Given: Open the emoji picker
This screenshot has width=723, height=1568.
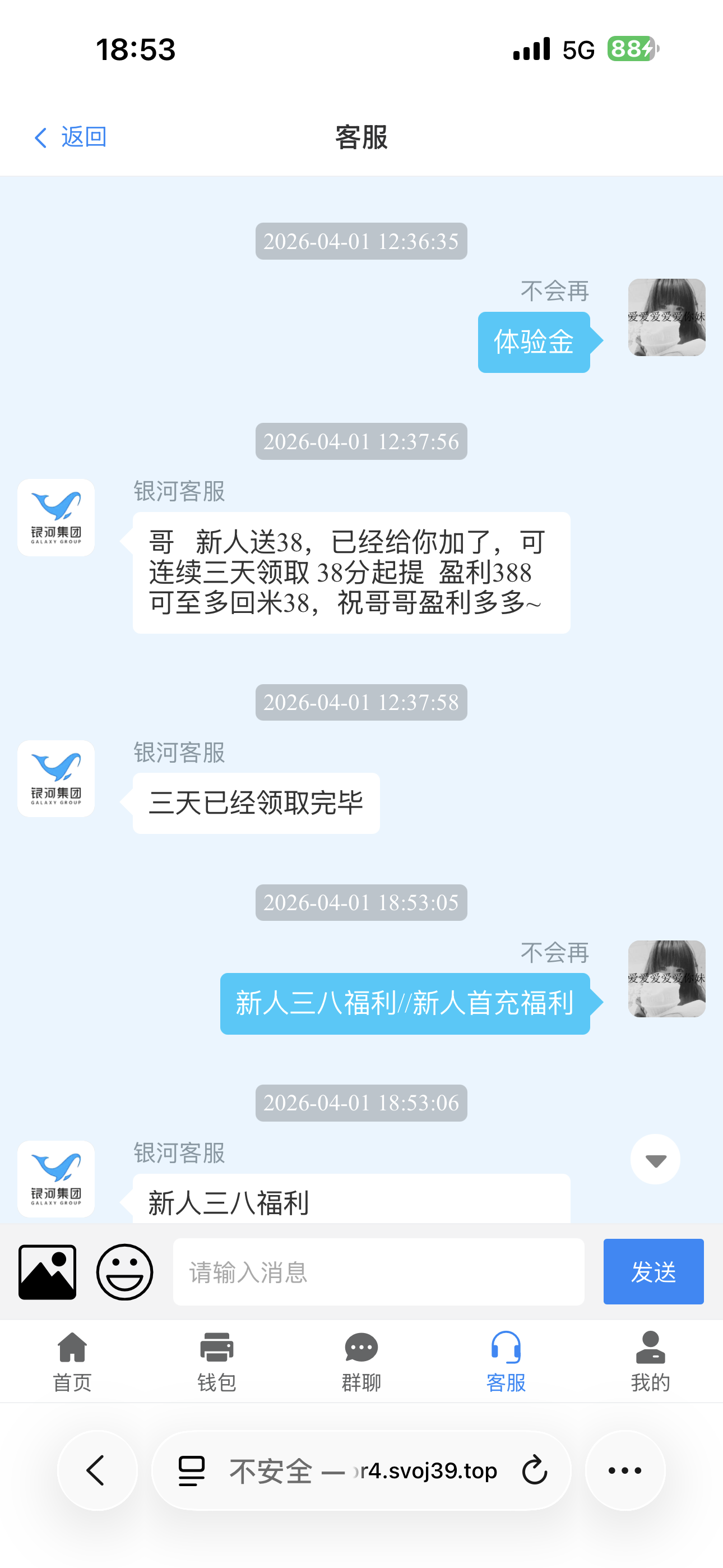Looking at the screenshot, I should click(x=125, y=1271).
